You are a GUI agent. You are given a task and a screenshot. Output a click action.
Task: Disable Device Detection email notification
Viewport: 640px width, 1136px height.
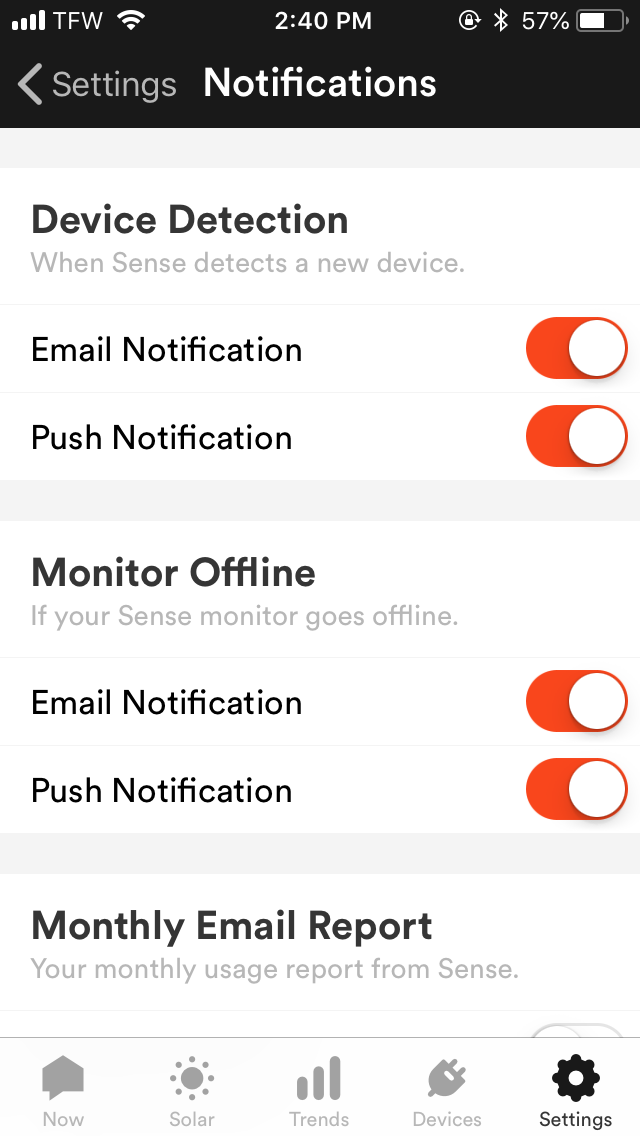pyautogui.click(x=576, y=348)
